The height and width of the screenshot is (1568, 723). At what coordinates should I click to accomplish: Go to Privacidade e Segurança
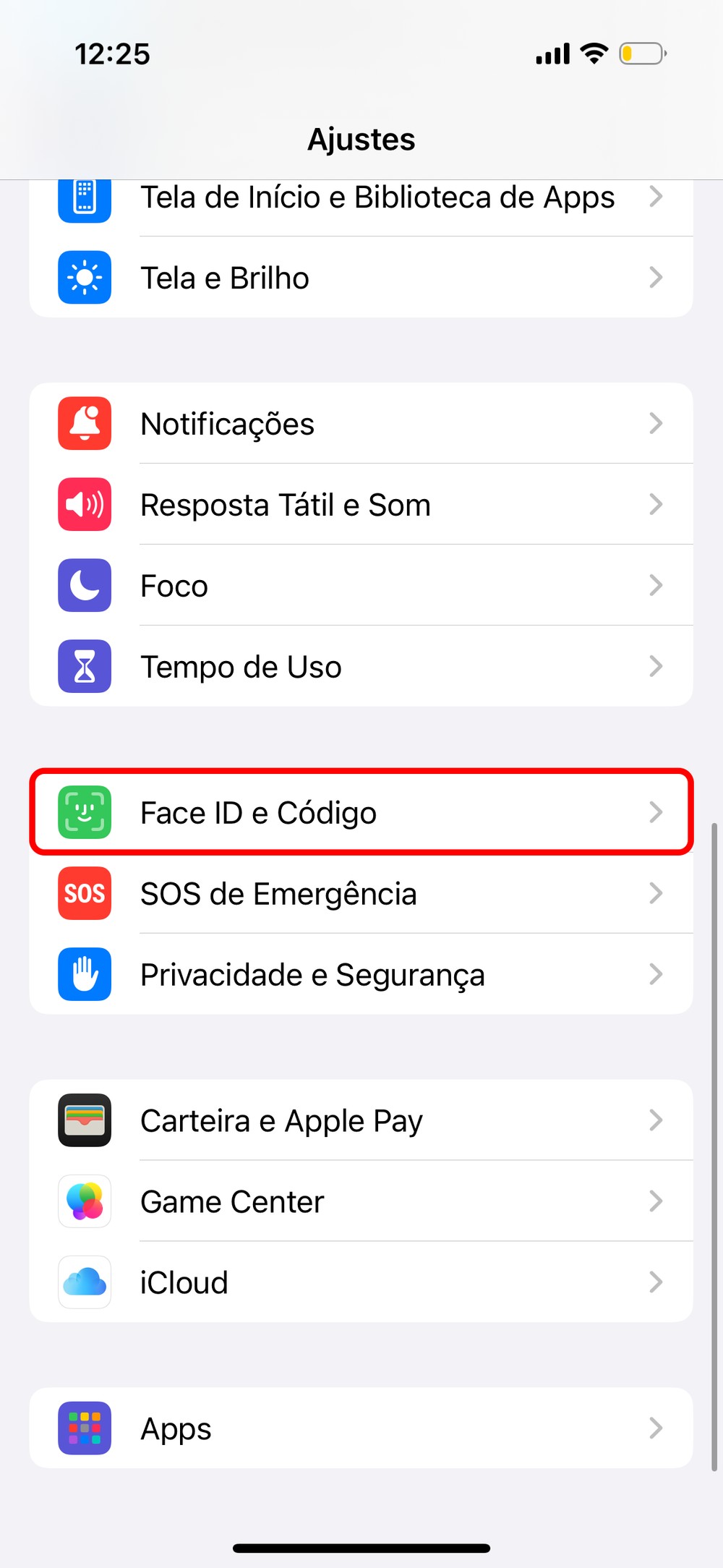[361, 975]
